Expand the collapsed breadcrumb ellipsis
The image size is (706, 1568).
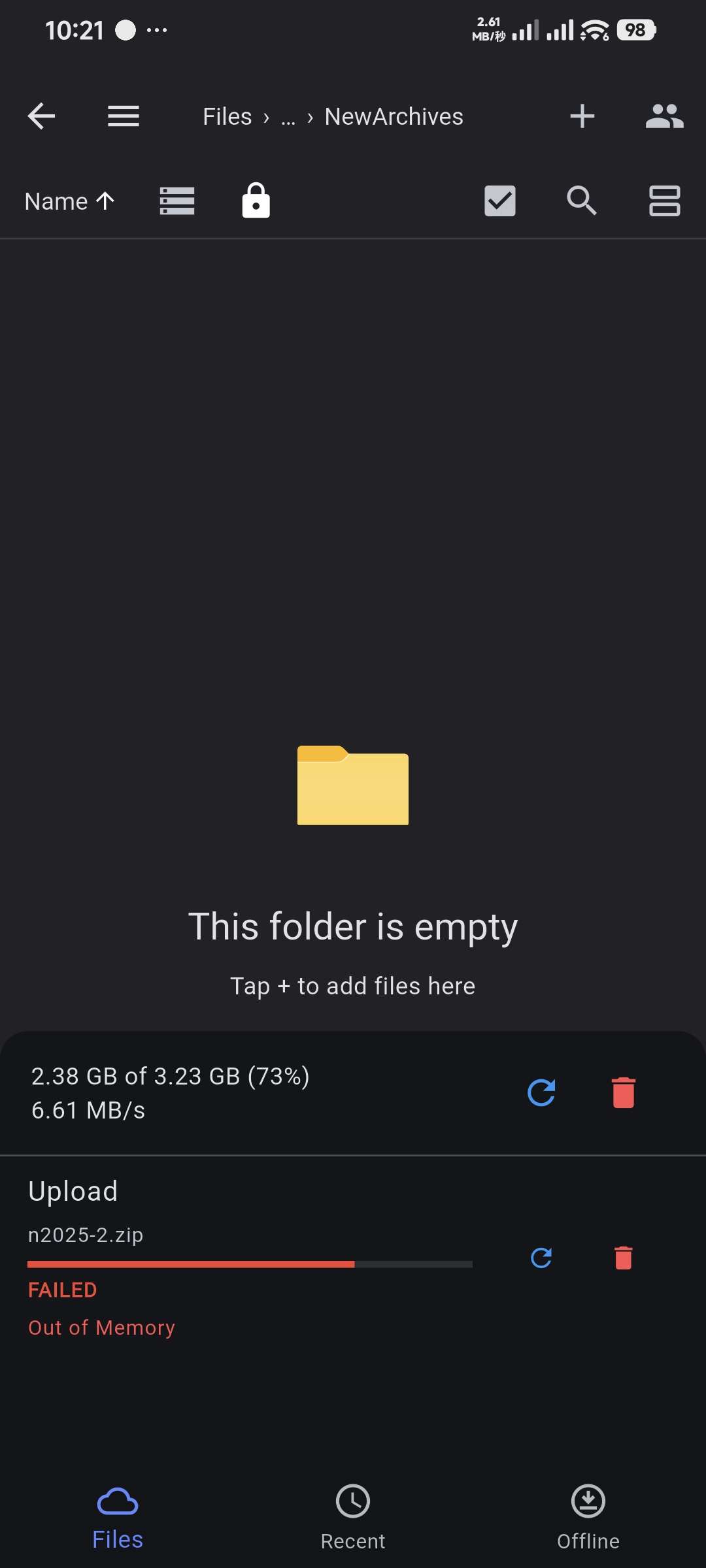288,118
